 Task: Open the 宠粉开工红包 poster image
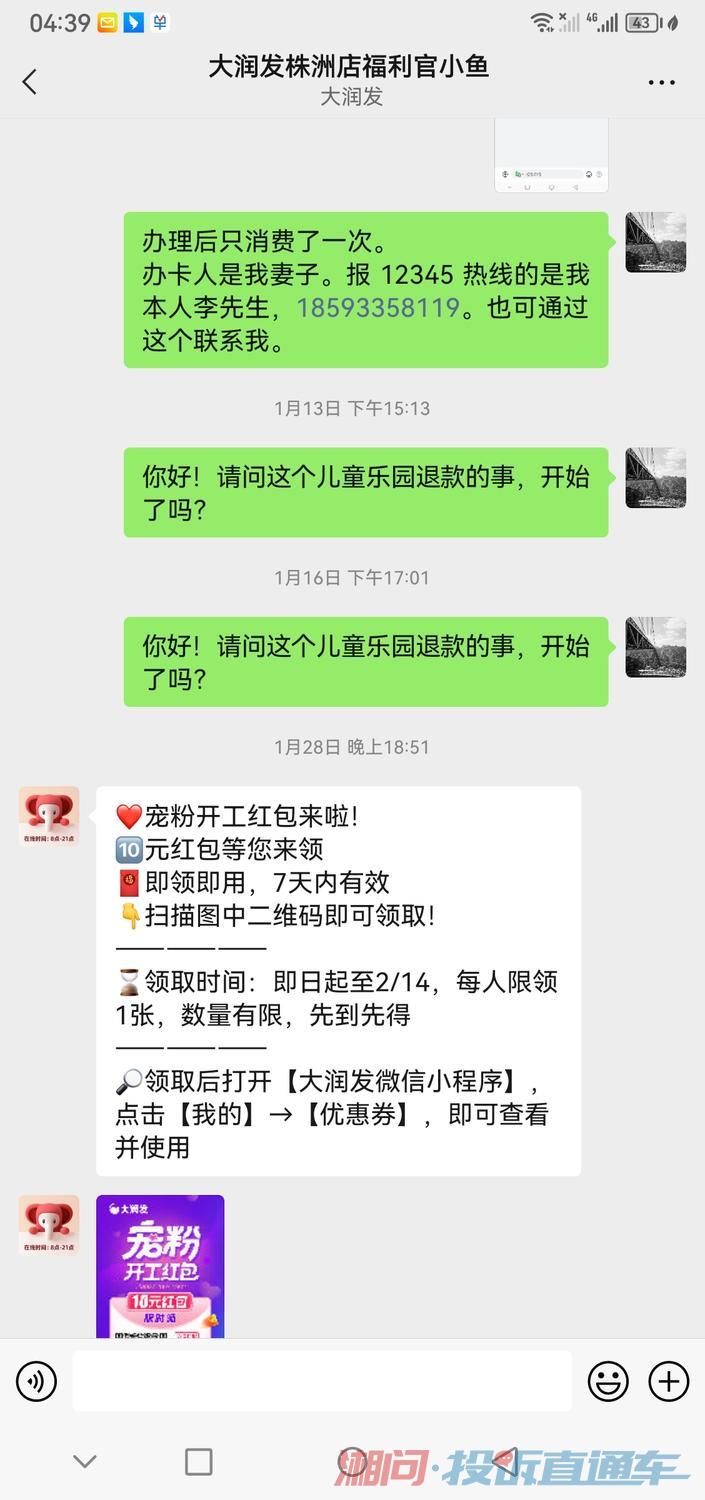tap(160, 1266)
